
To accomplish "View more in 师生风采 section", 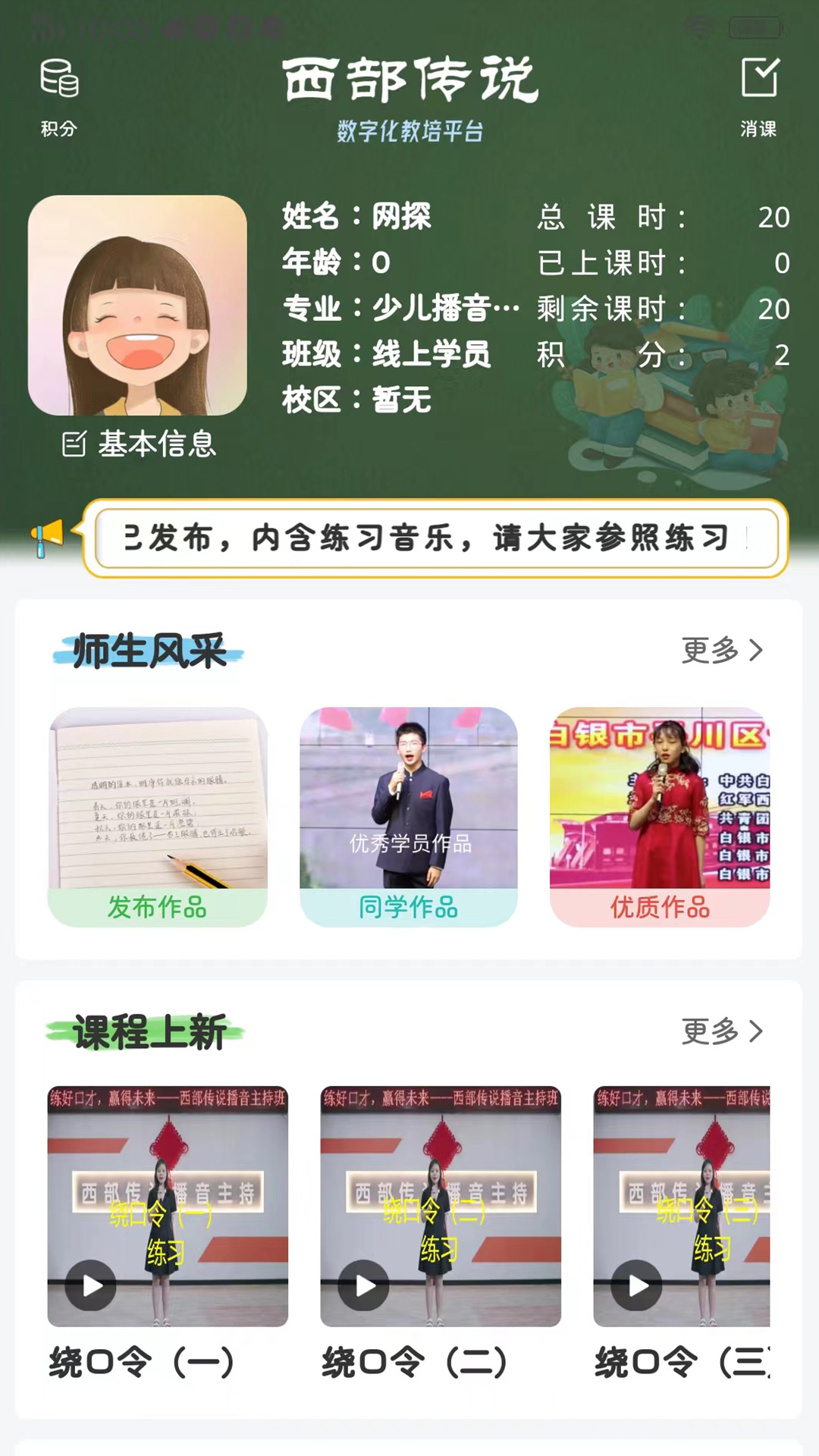I will (721, 651).
